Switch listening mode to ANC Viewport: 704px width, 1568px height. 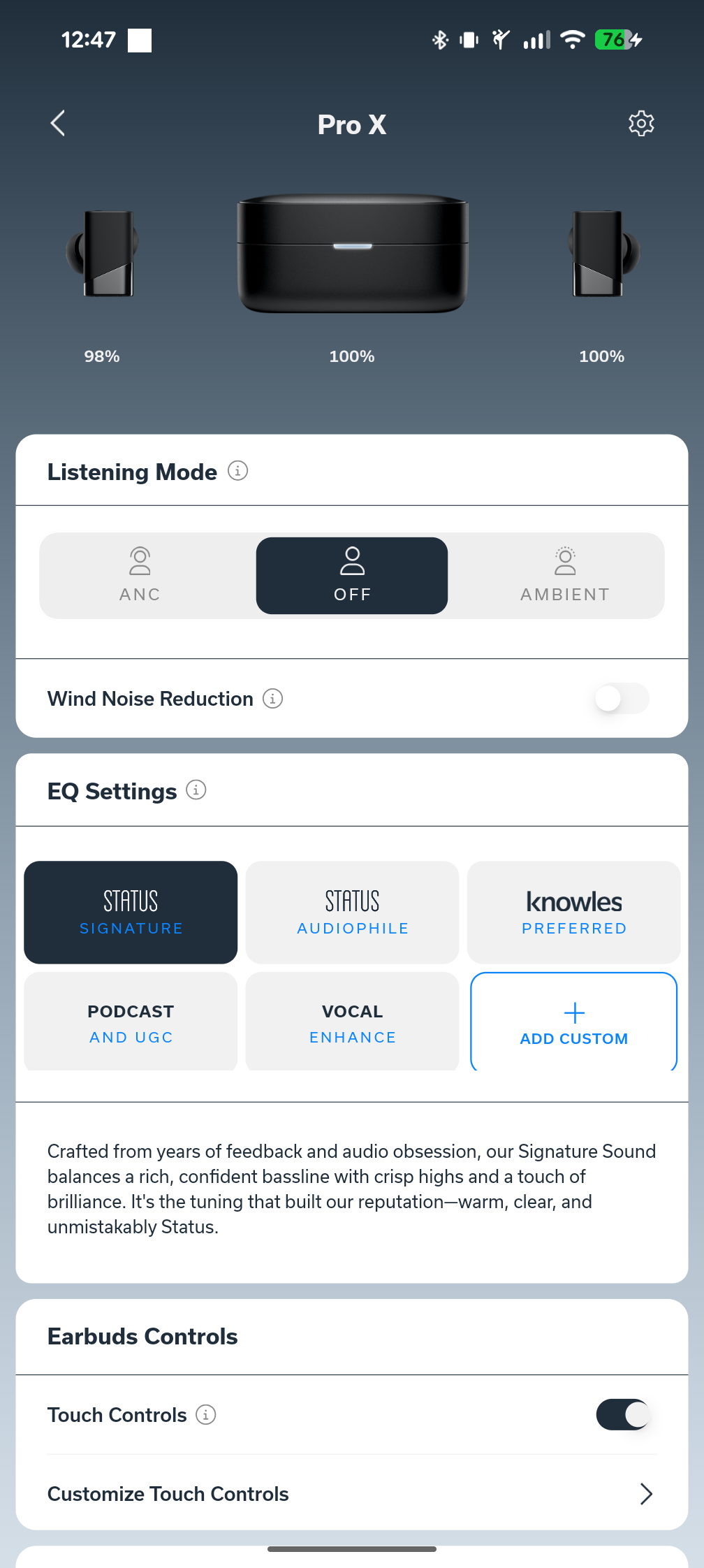pos(140,575)
